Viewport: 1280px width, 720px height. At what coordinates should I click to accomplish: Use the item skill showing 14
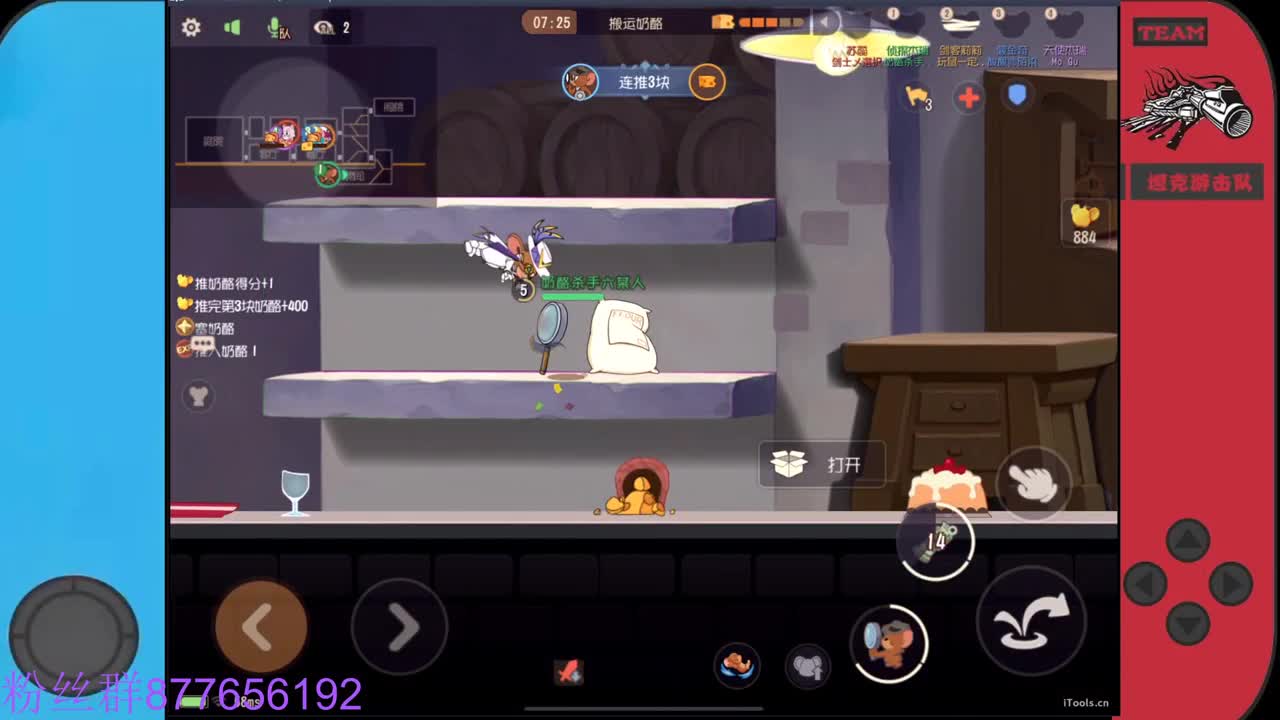point(936,541)
